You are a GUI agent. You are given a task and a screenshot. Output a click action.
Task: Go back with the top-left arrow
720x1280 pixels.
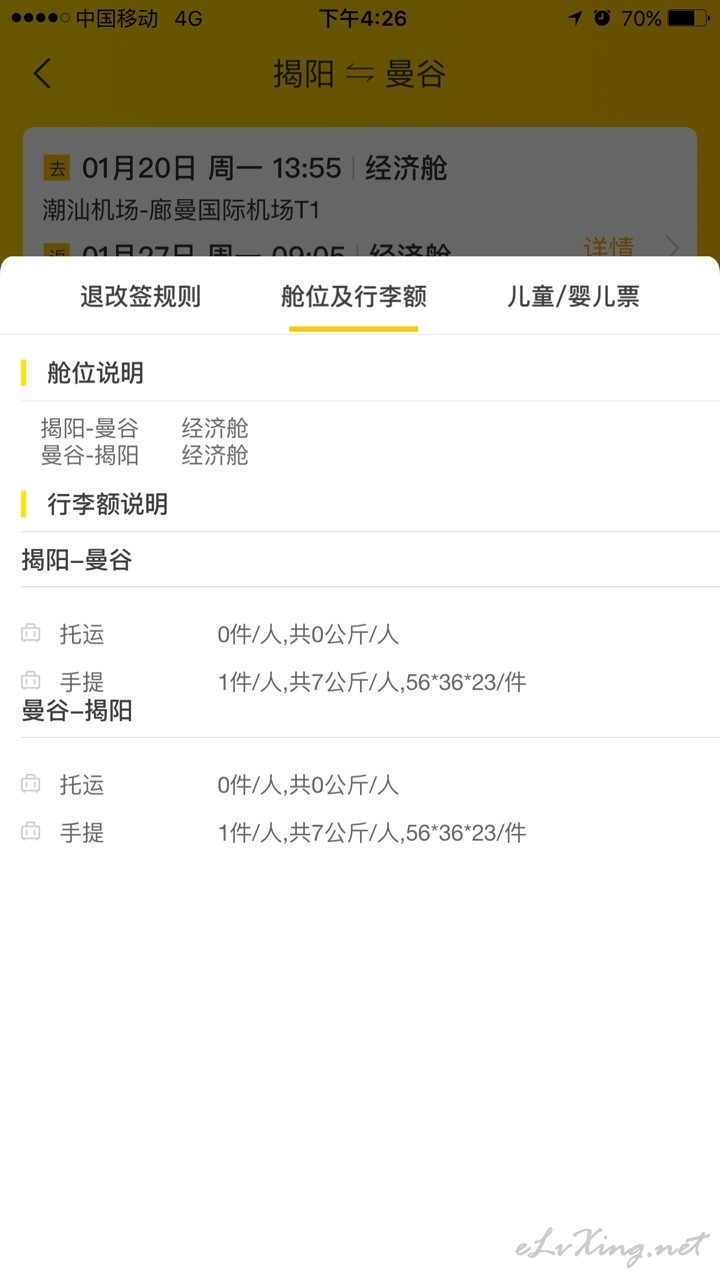(42, 74)
